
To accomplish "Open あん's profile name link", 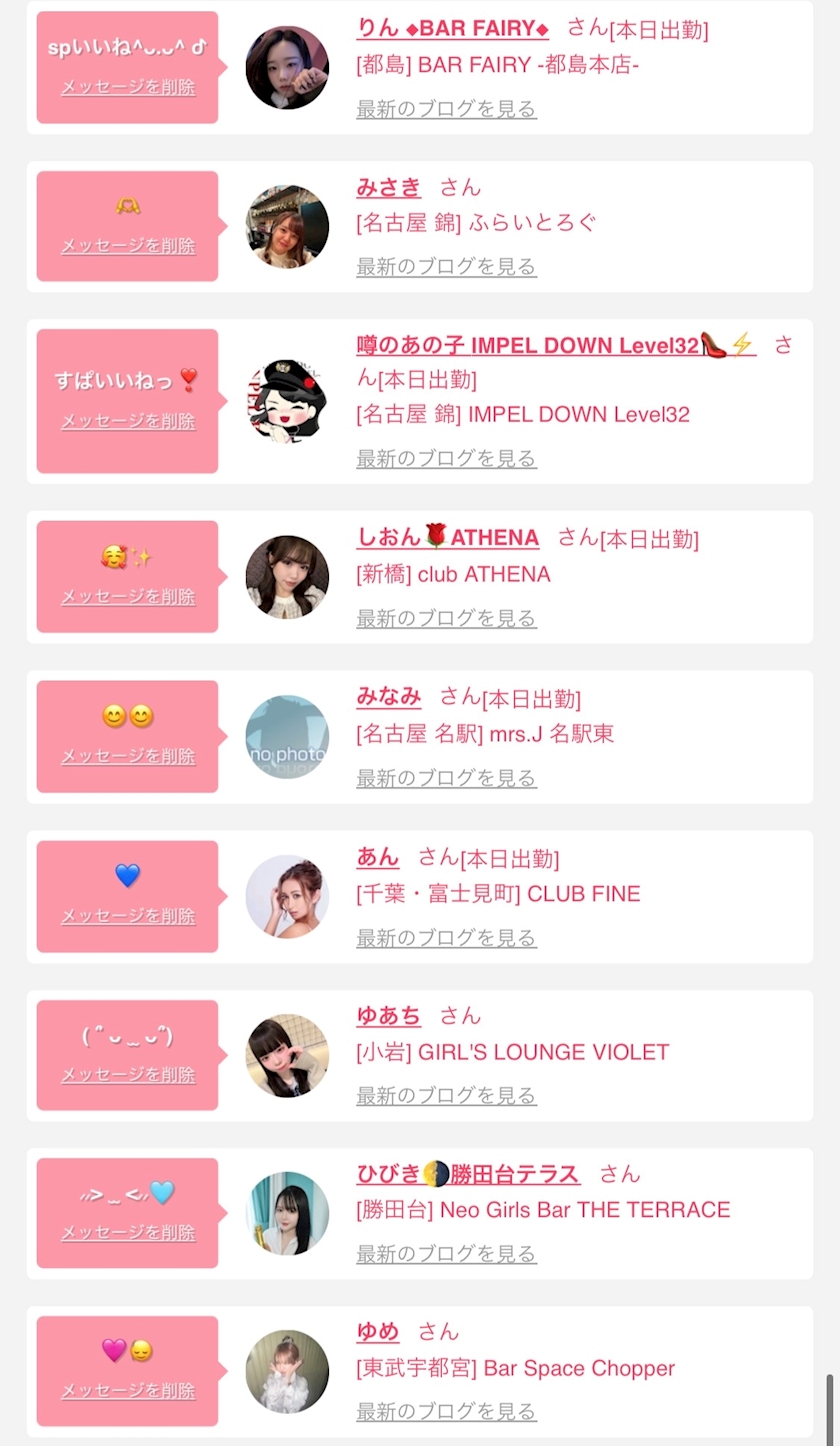I will pos(378,857).
